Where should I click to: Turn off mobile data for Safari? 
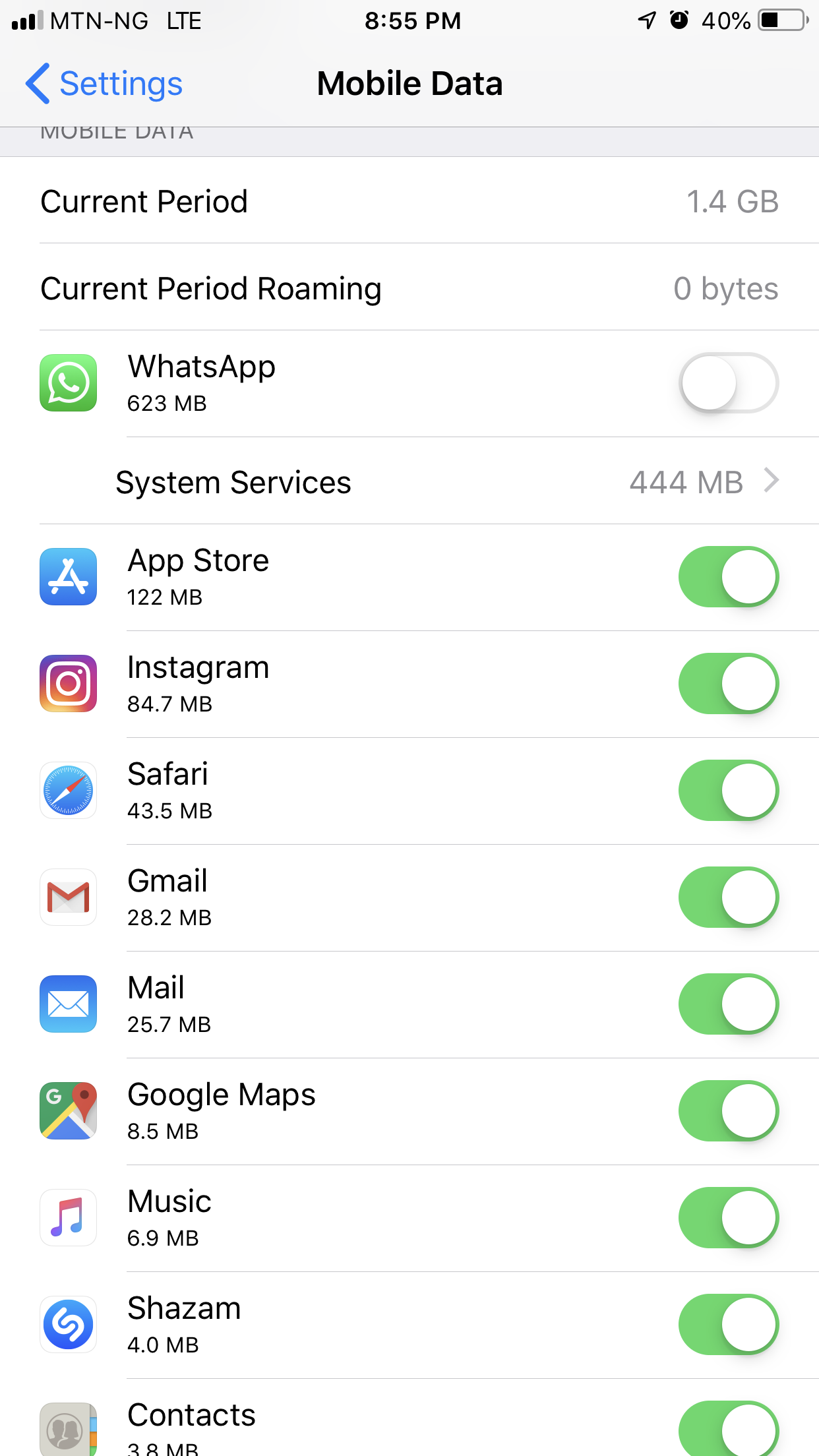(x=727, y=790)
